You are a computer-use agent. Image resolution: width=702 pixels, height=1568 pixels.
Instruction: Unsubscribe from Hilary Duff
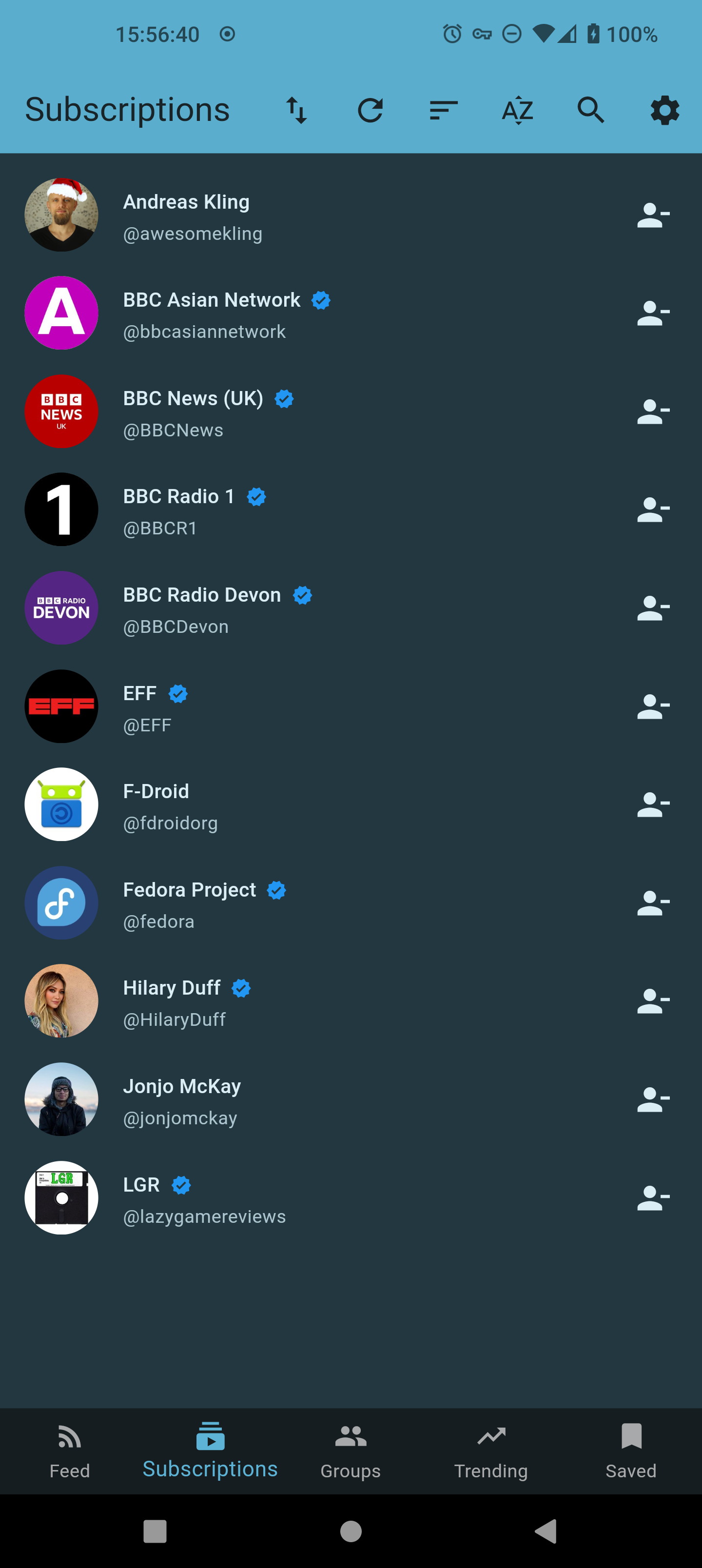tap(653, 1001)
